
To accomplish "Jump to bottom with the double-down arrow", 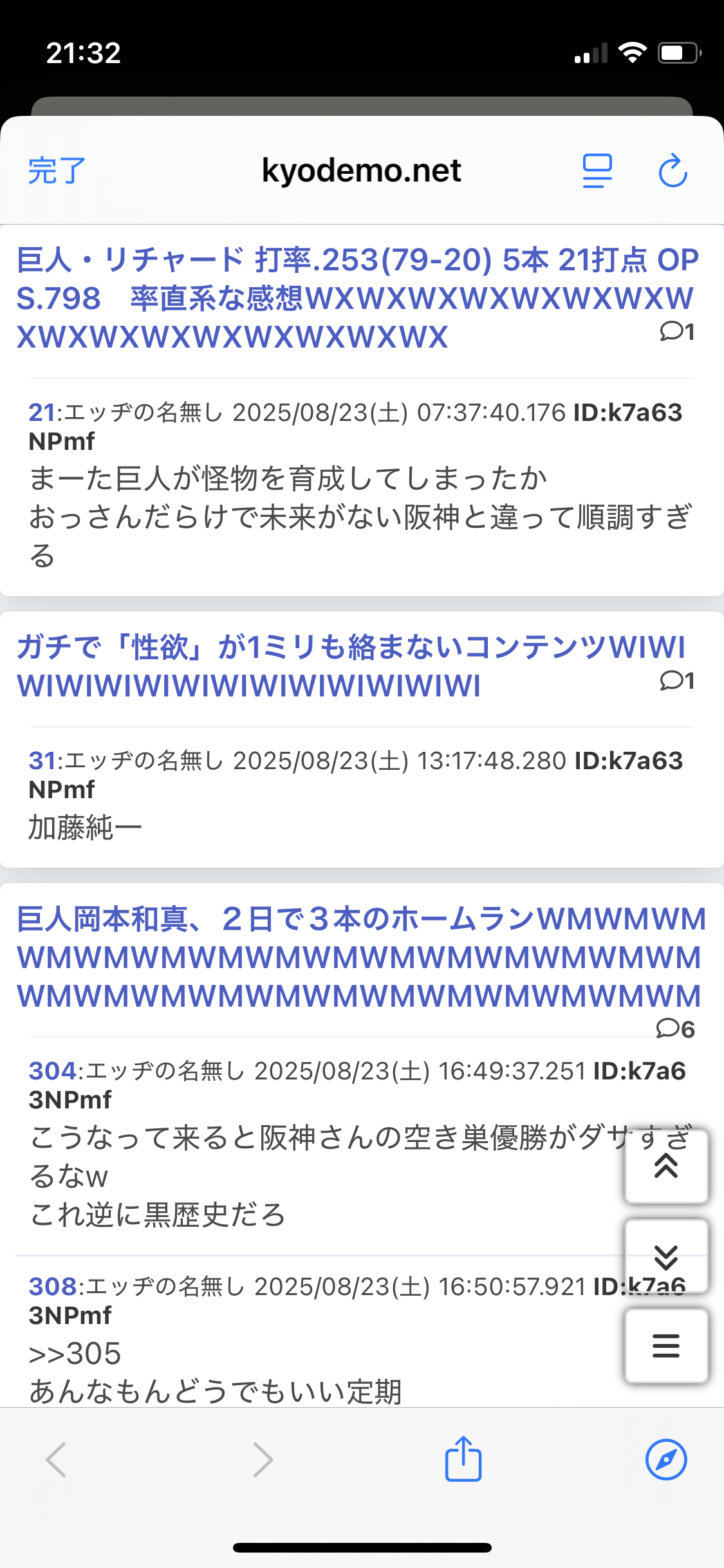I will [x=666, y=1256].
